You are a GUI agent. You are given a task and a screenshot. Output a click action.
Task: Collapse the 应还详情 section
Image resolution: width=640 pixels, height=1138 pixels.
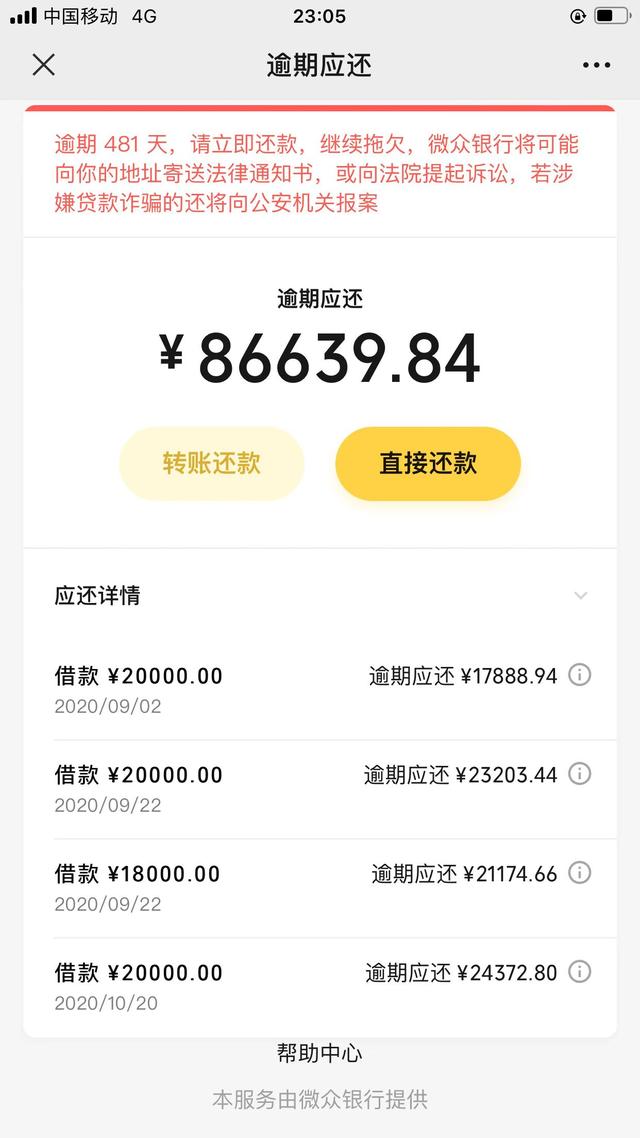tap(580, 596)
